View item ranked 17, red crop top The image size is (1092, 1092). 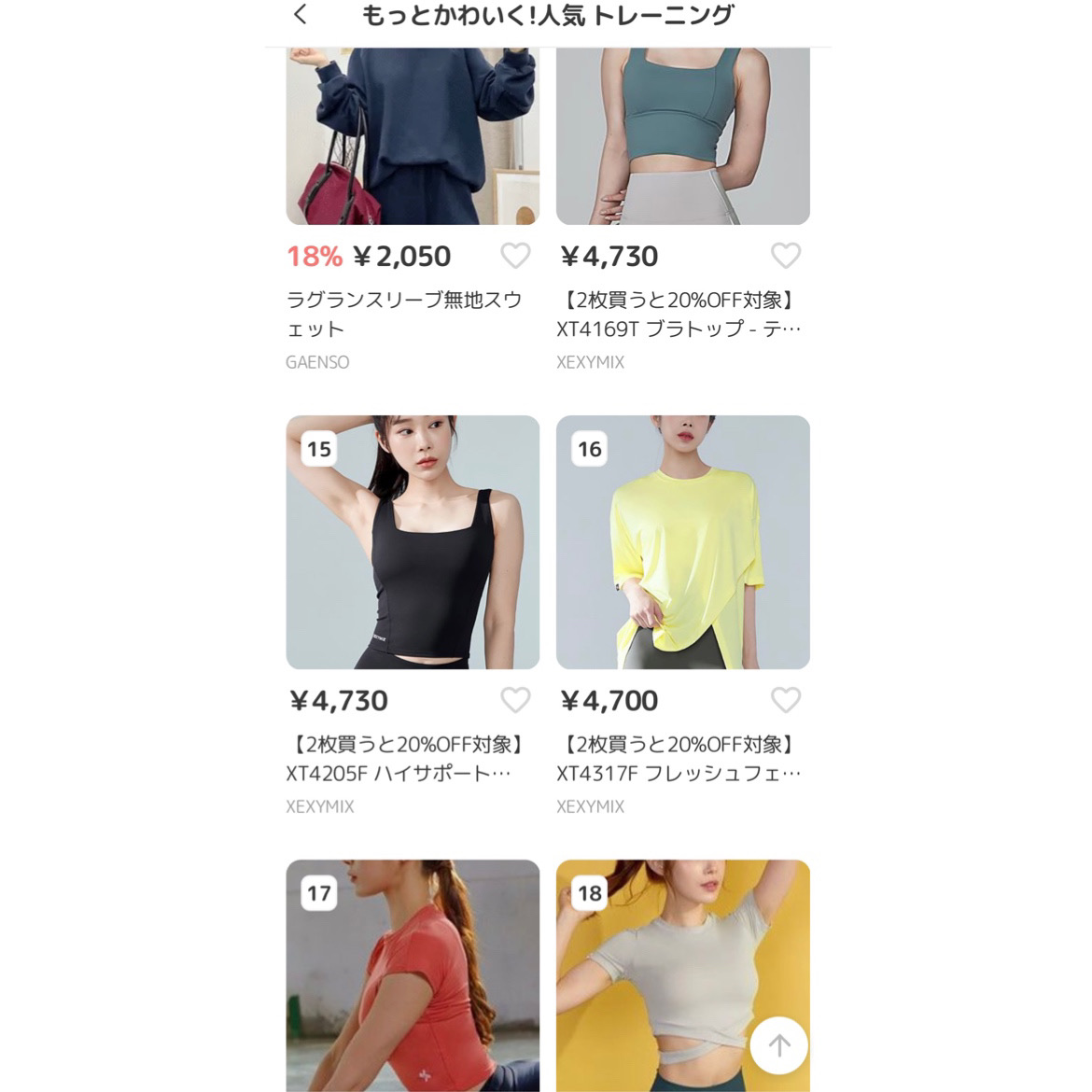point(413,975)
